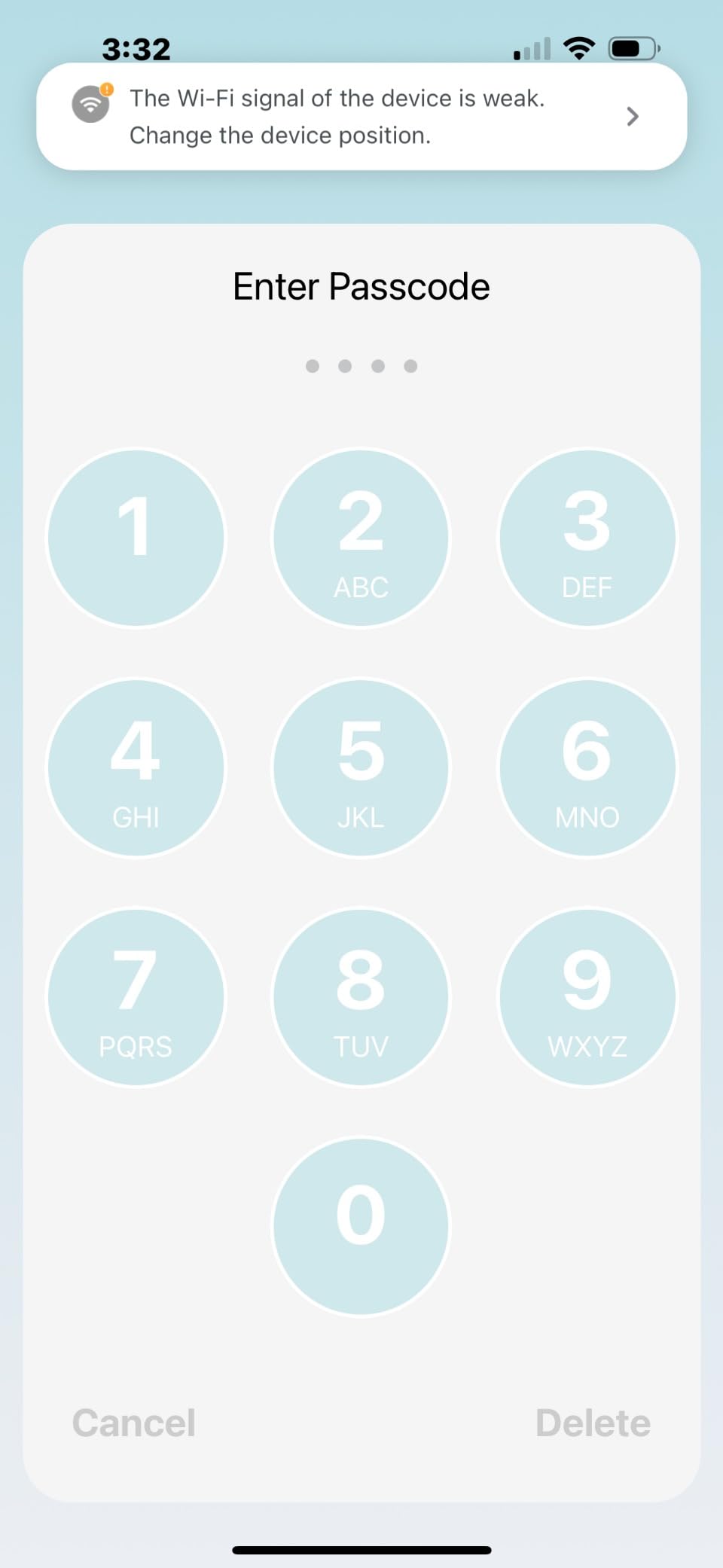
Task: Tap the 4 GHI key
Action: coord(136,767)
